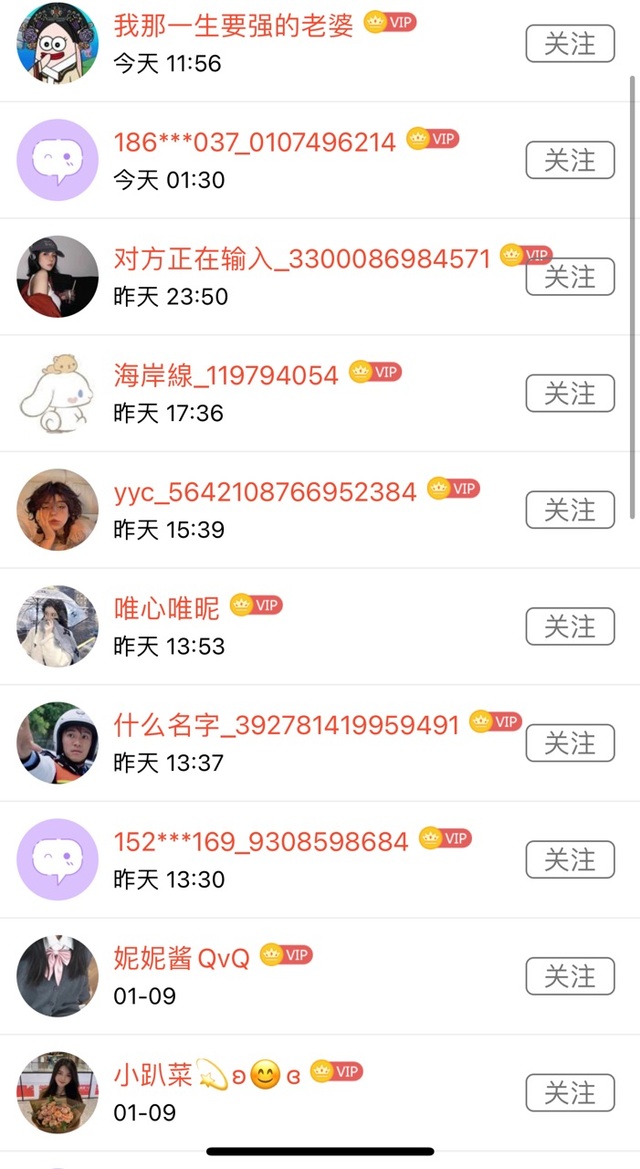
Task: Follow the user 唯心唯昵
Action: (570, 627)
